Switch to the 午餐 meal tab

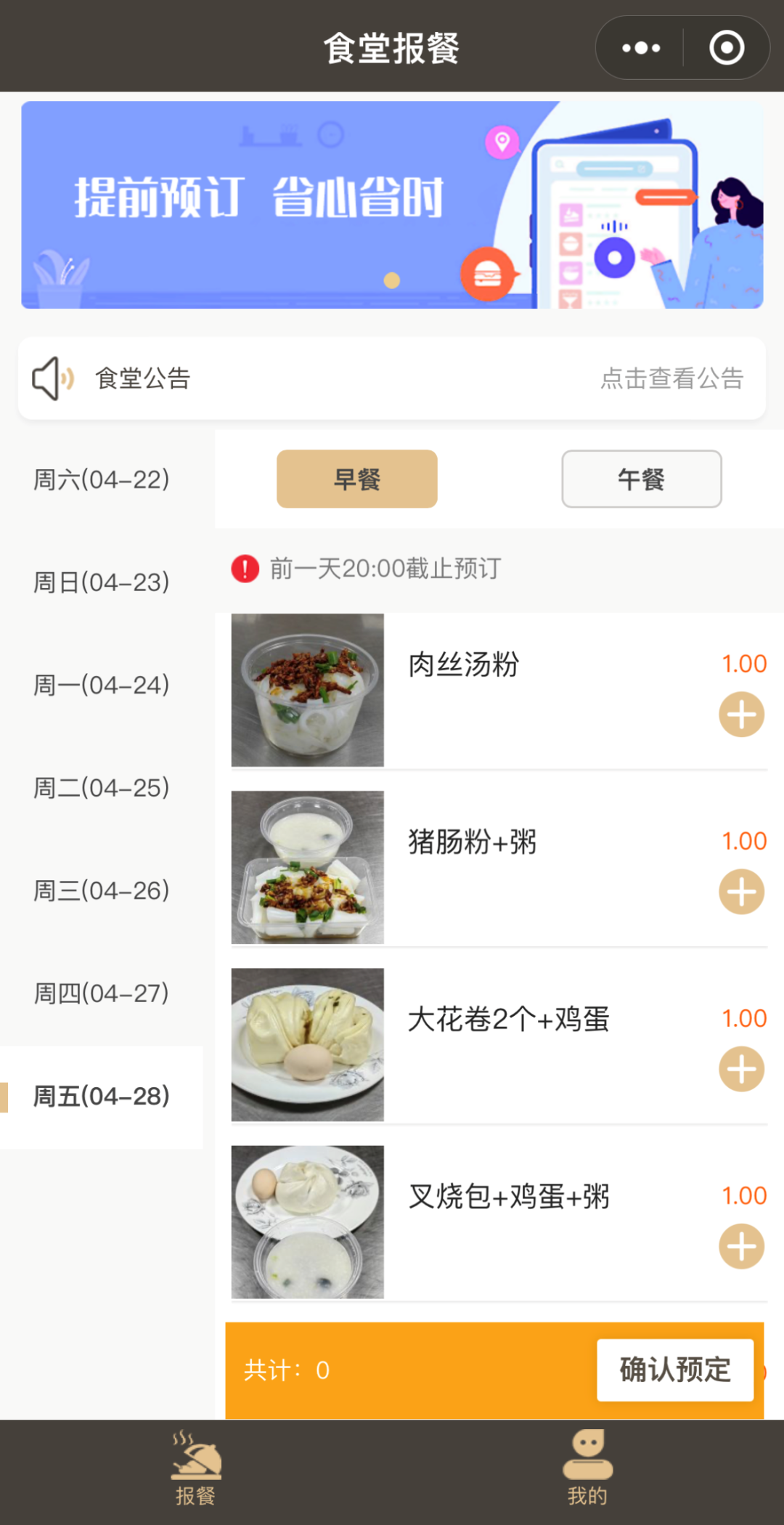tap(641, 479)
